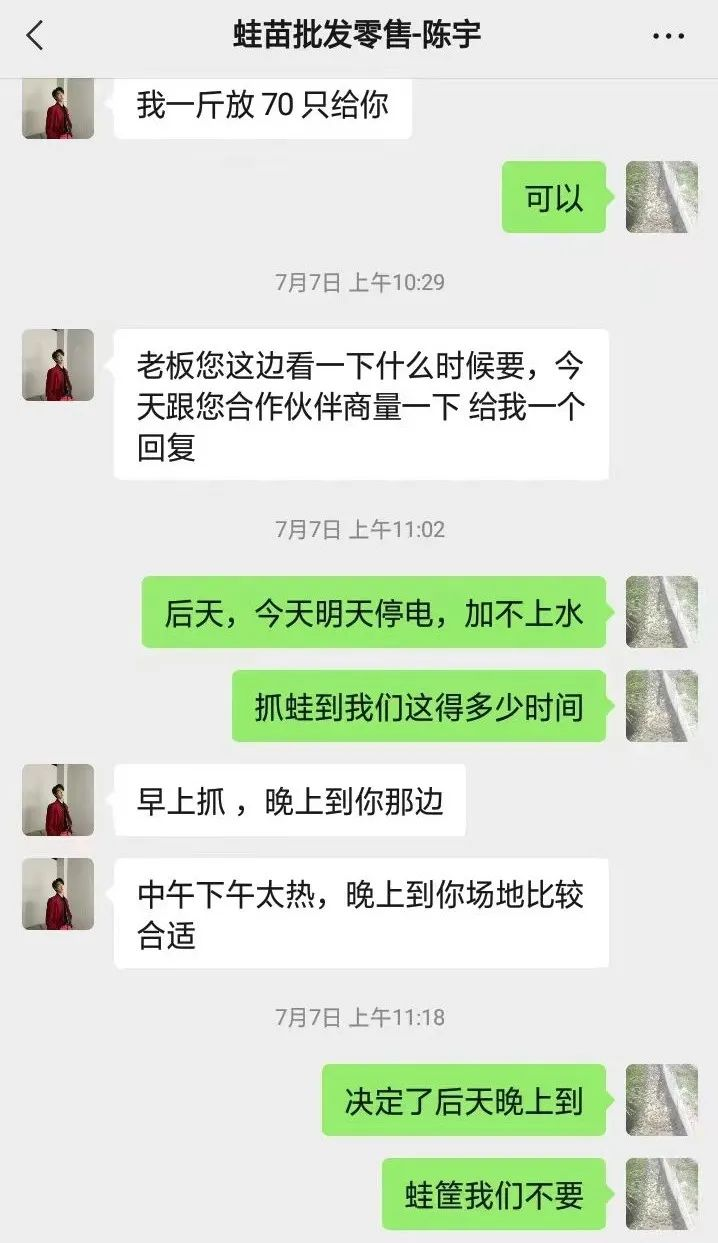Tap my avatar next to 蛙筐我们不要
Image resolution: width=718 pixels, height=1243 pixels.
tap(662, 1194)
